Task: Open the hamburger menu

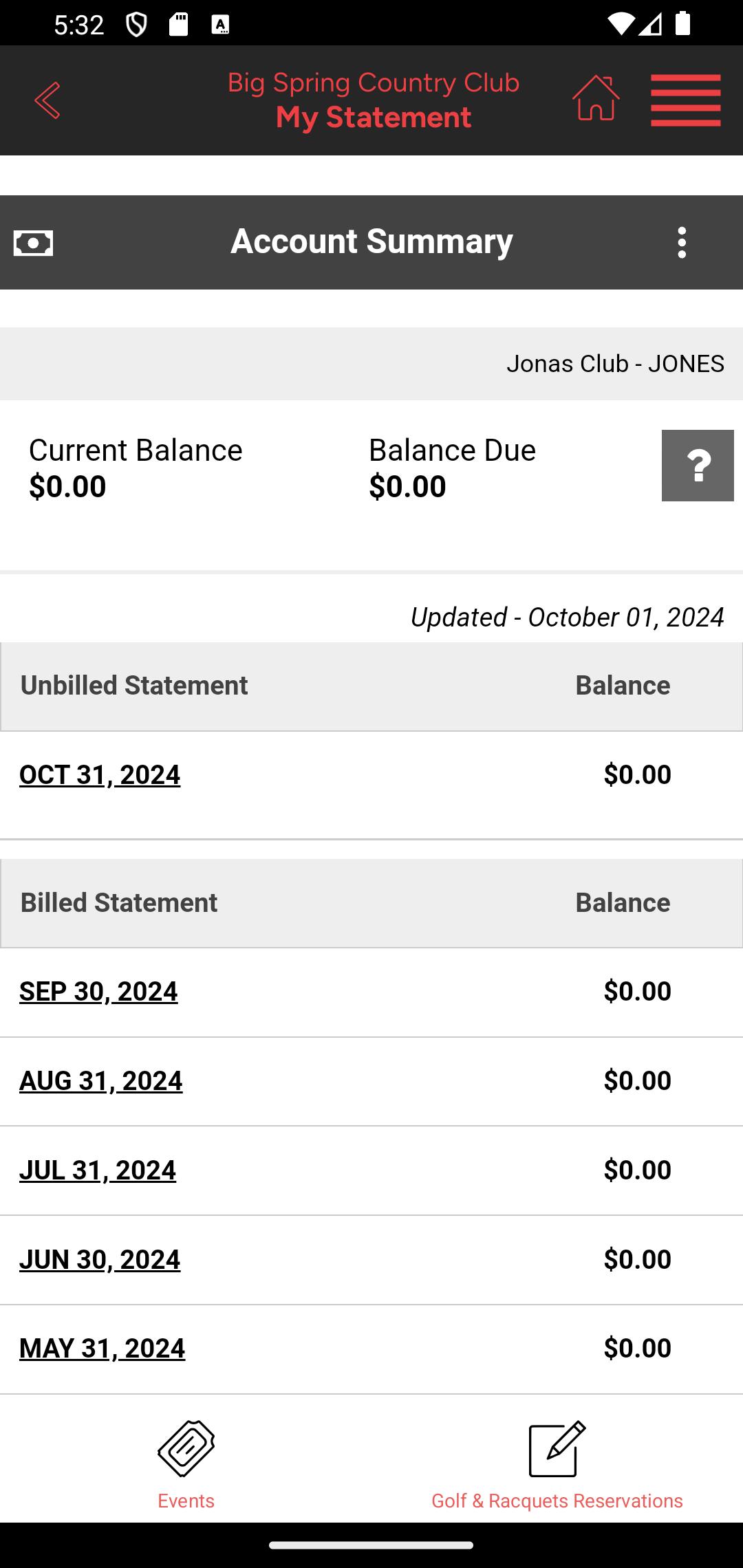Action: click(686, 100)
